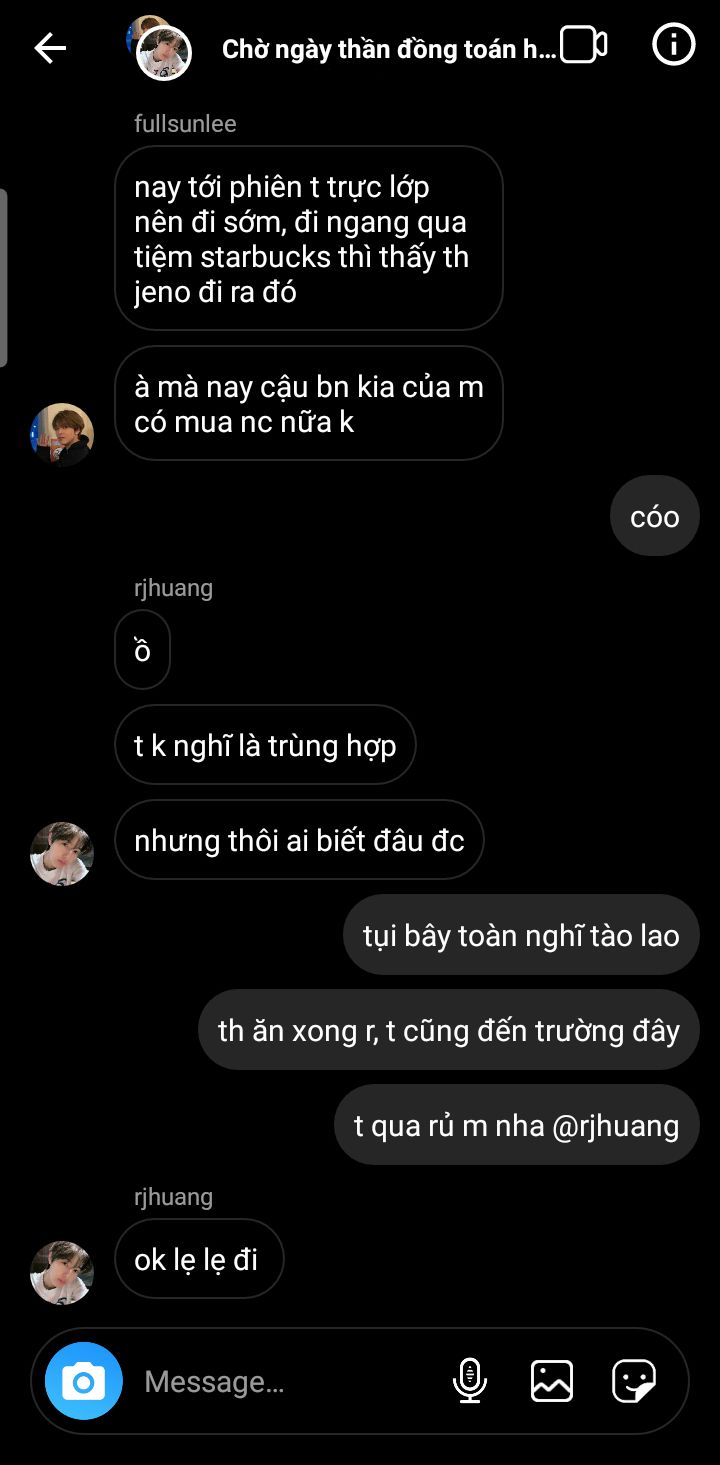The width and height of the screenshot is (720, 1465).
Task: Go back from the group chat
Action: [x=50, y=48]
